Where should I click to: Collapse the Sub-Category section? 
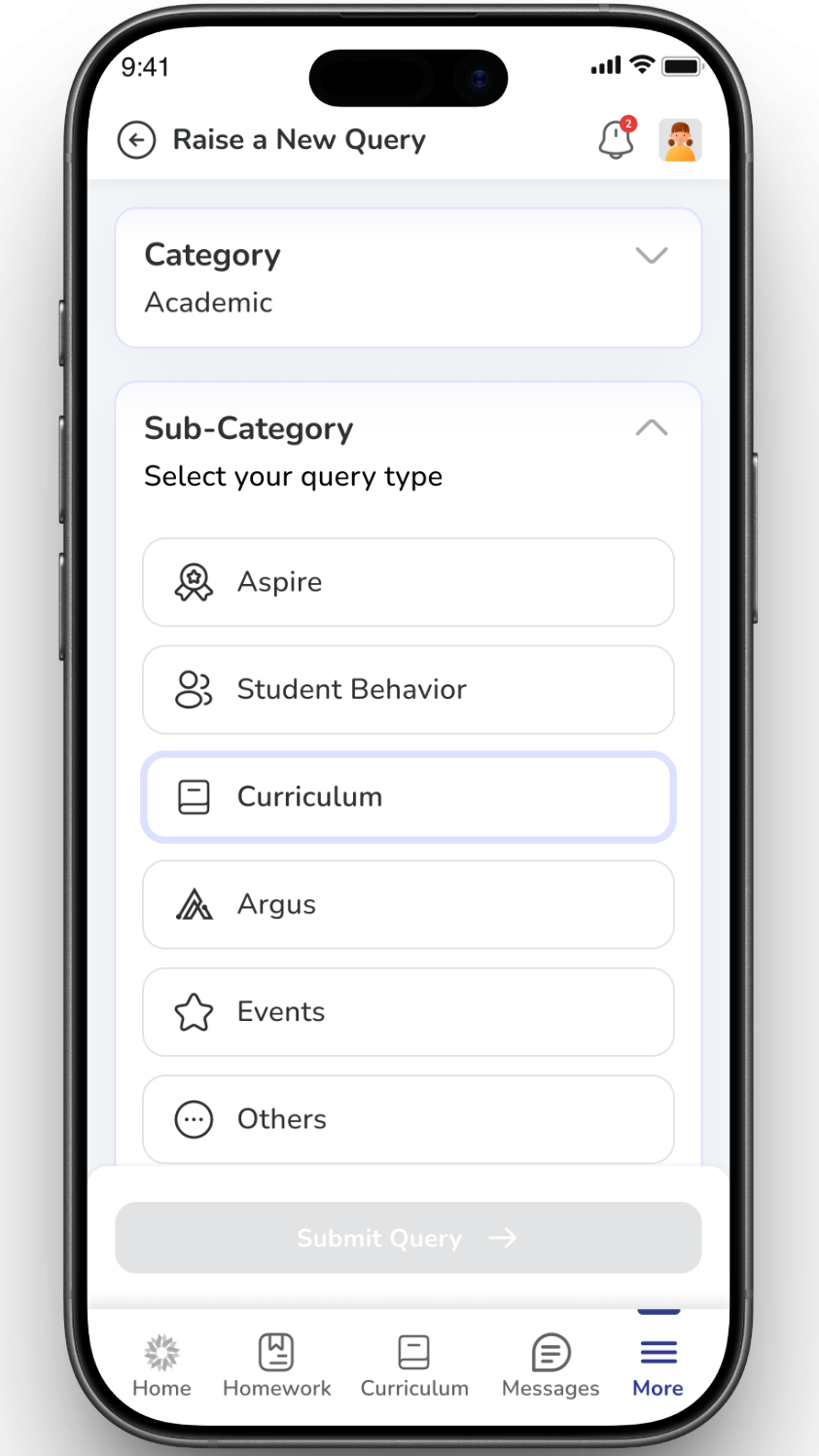click(651, 428)
